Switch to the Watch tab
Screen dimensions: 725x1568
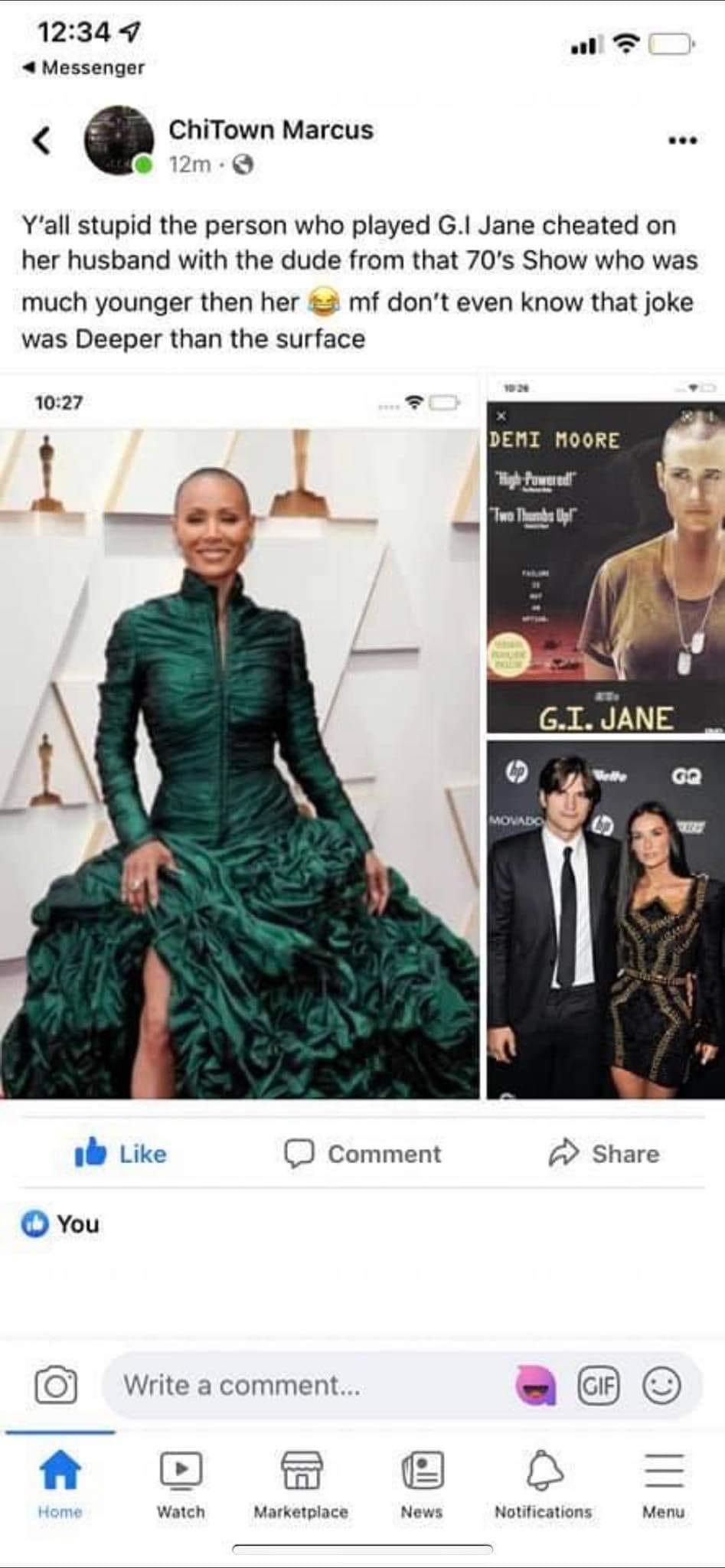[181, 1483]
